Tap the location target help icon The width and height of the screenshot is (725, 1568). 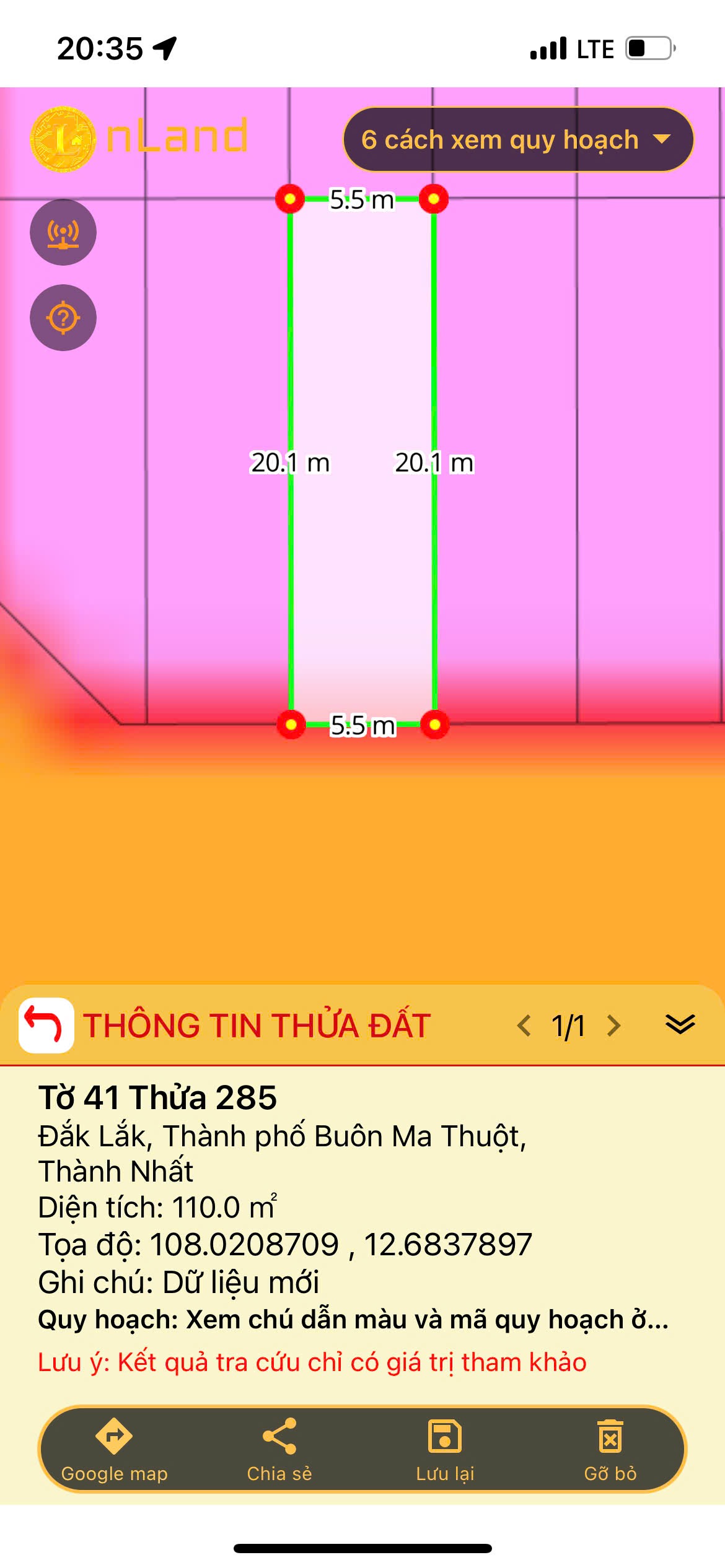click(x=63, y=318)
